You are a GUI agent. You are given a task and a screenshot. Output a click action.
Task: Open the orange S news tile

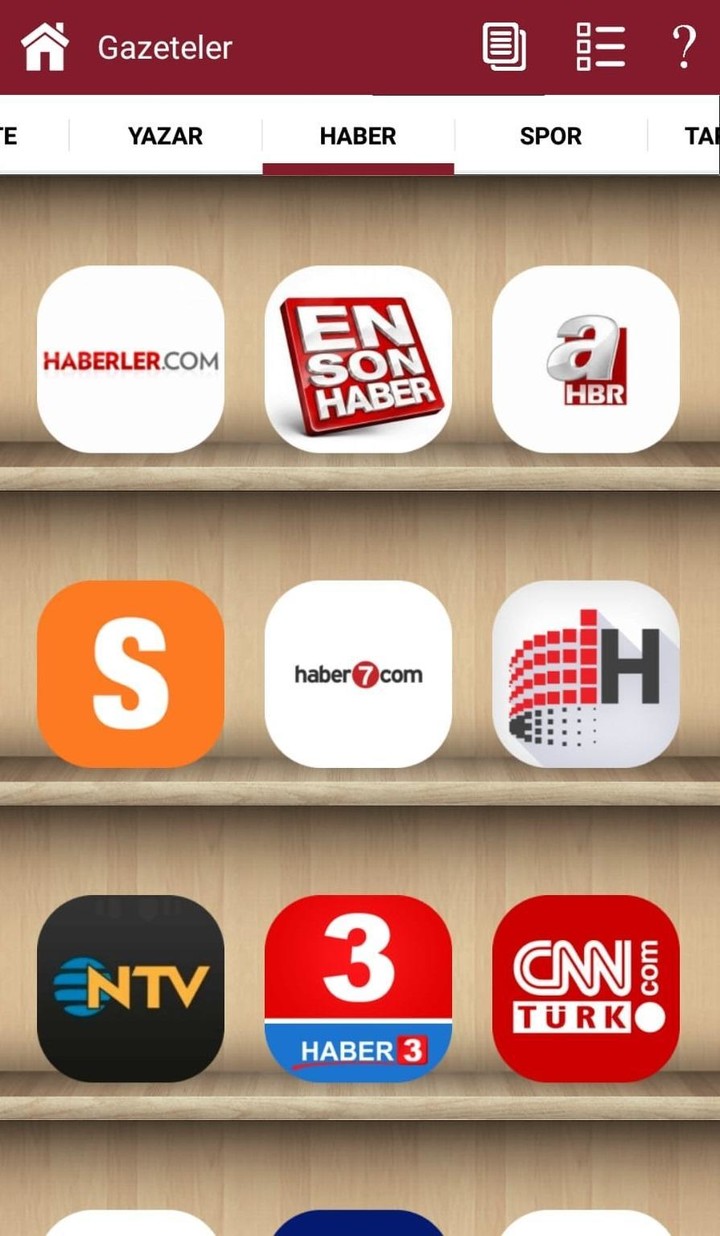point(130,674)
